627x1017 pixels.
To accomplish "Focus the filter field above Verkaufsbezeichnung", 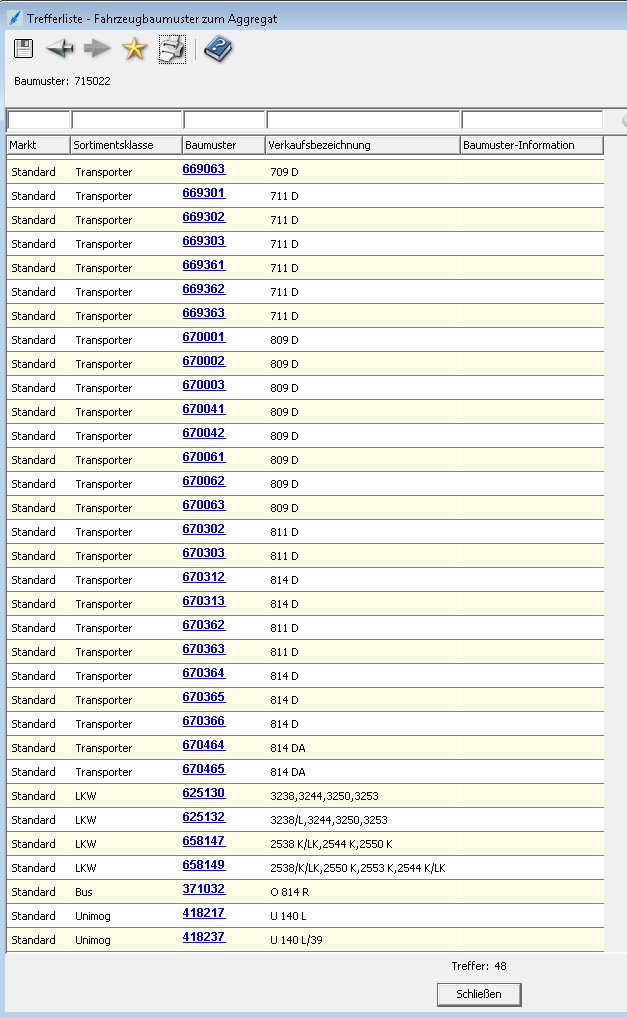I will point(363,120).
